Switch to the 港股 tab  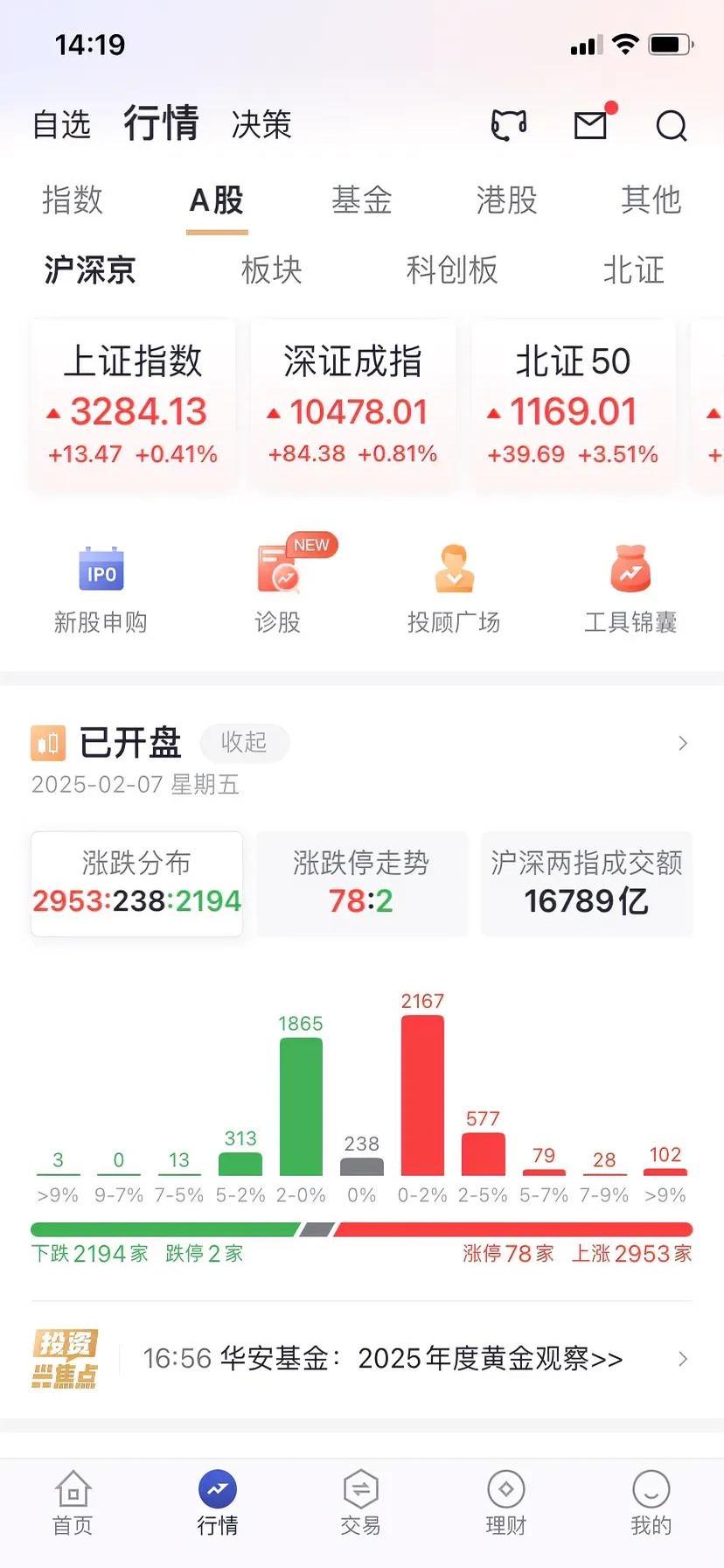(505, 200)
